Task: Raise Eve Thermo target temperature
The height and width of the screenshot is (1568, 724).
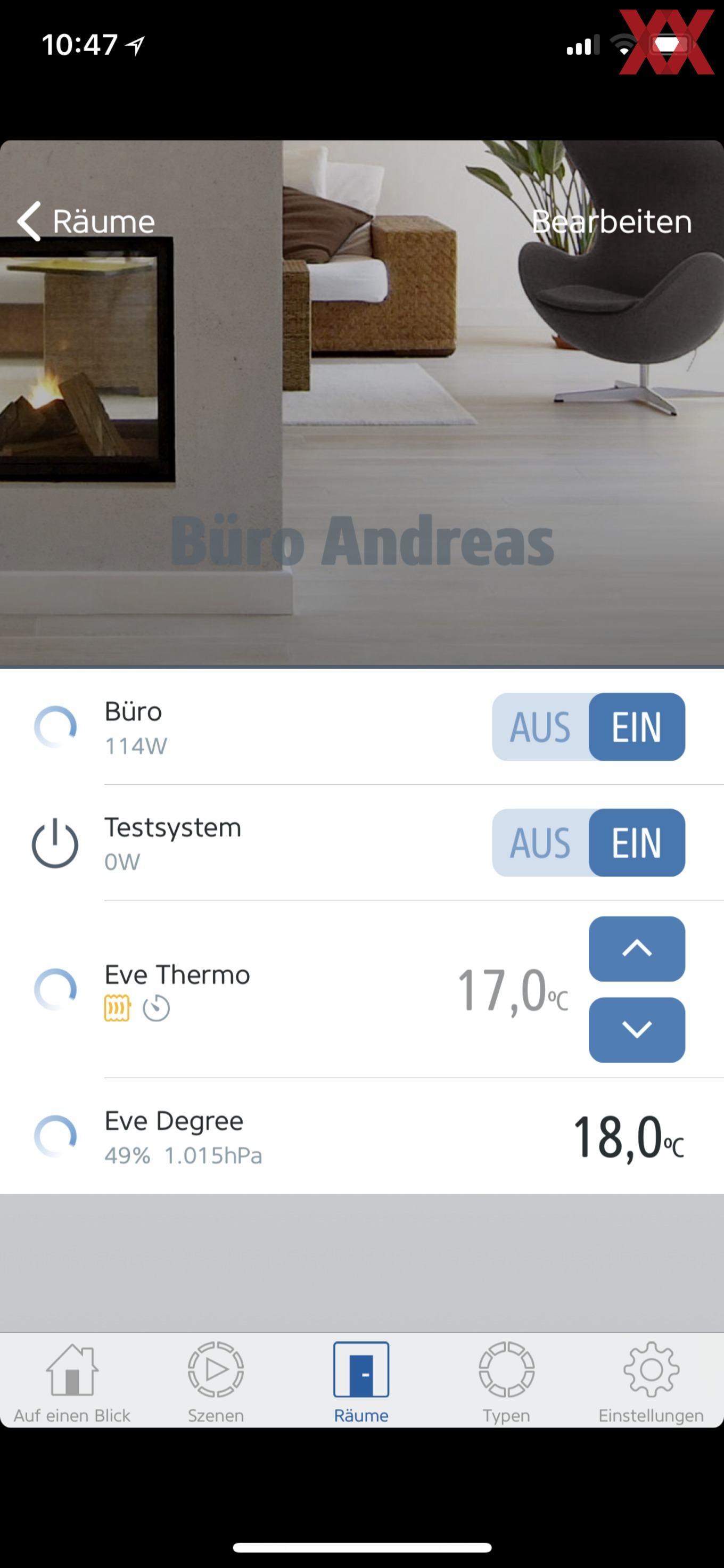Action: coord(636,948)
